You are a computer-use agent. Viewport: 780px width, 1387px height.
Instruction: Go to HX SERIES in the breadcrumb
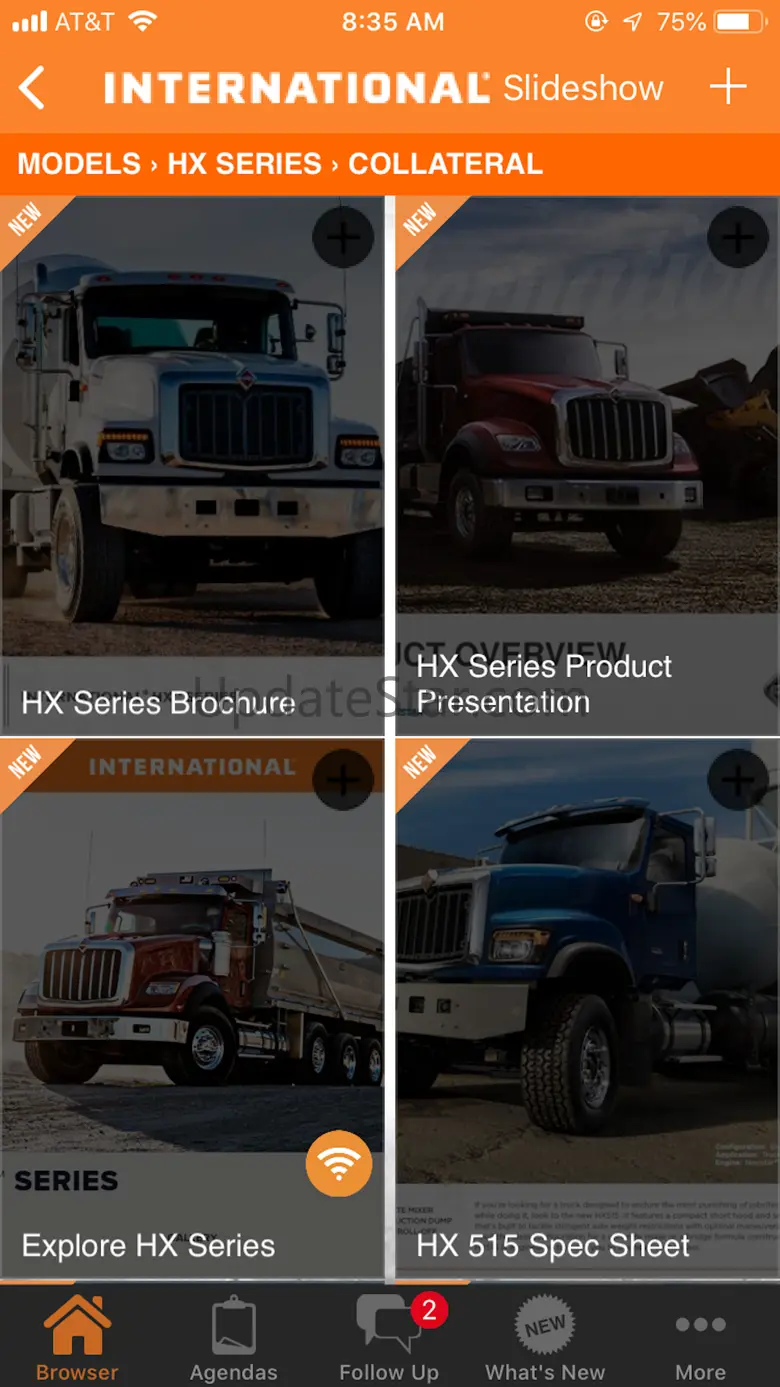coord(245,164)
